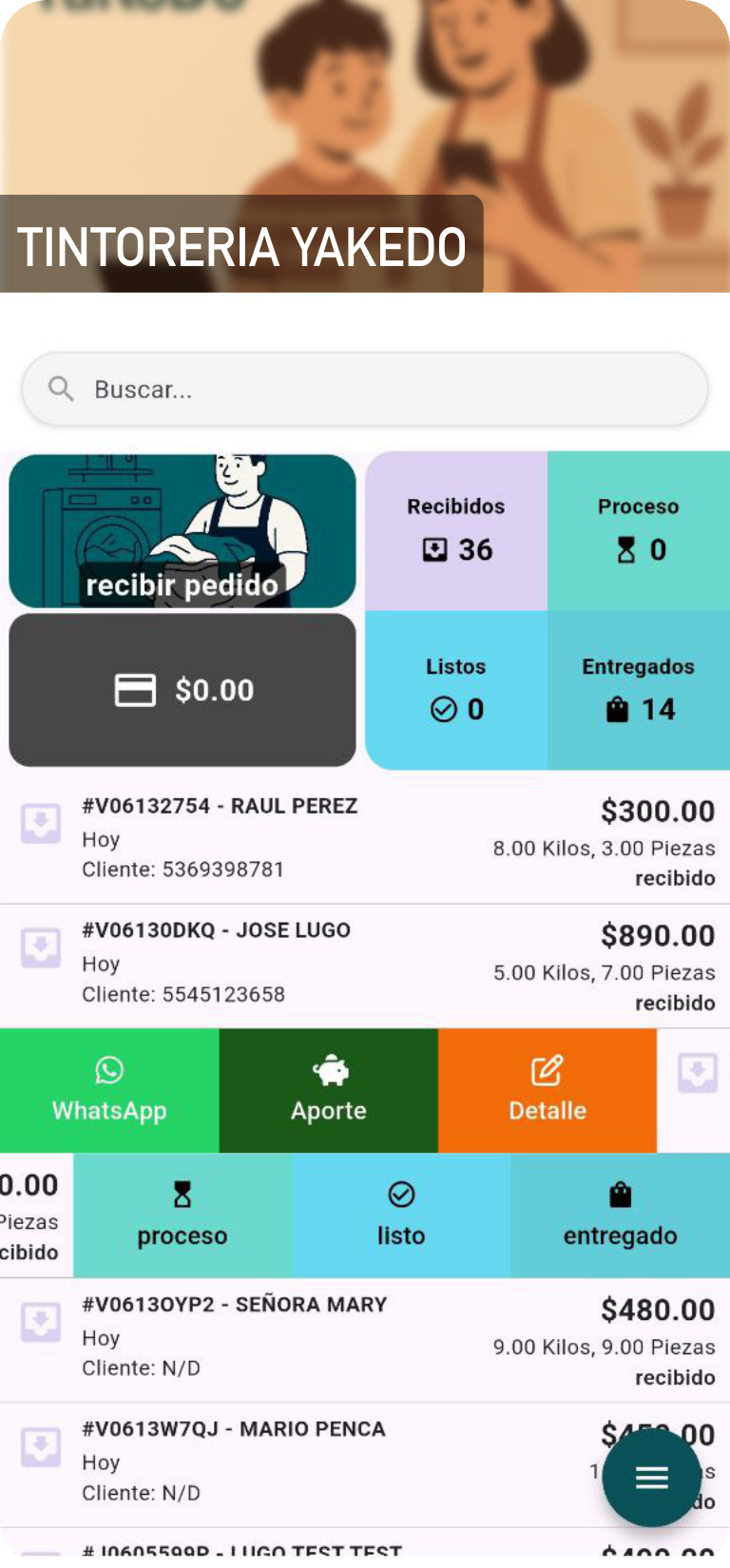The height and width of the screenshot is (1568, 730).
Task: Mark the order as listo
Action: coord(401,1215)
